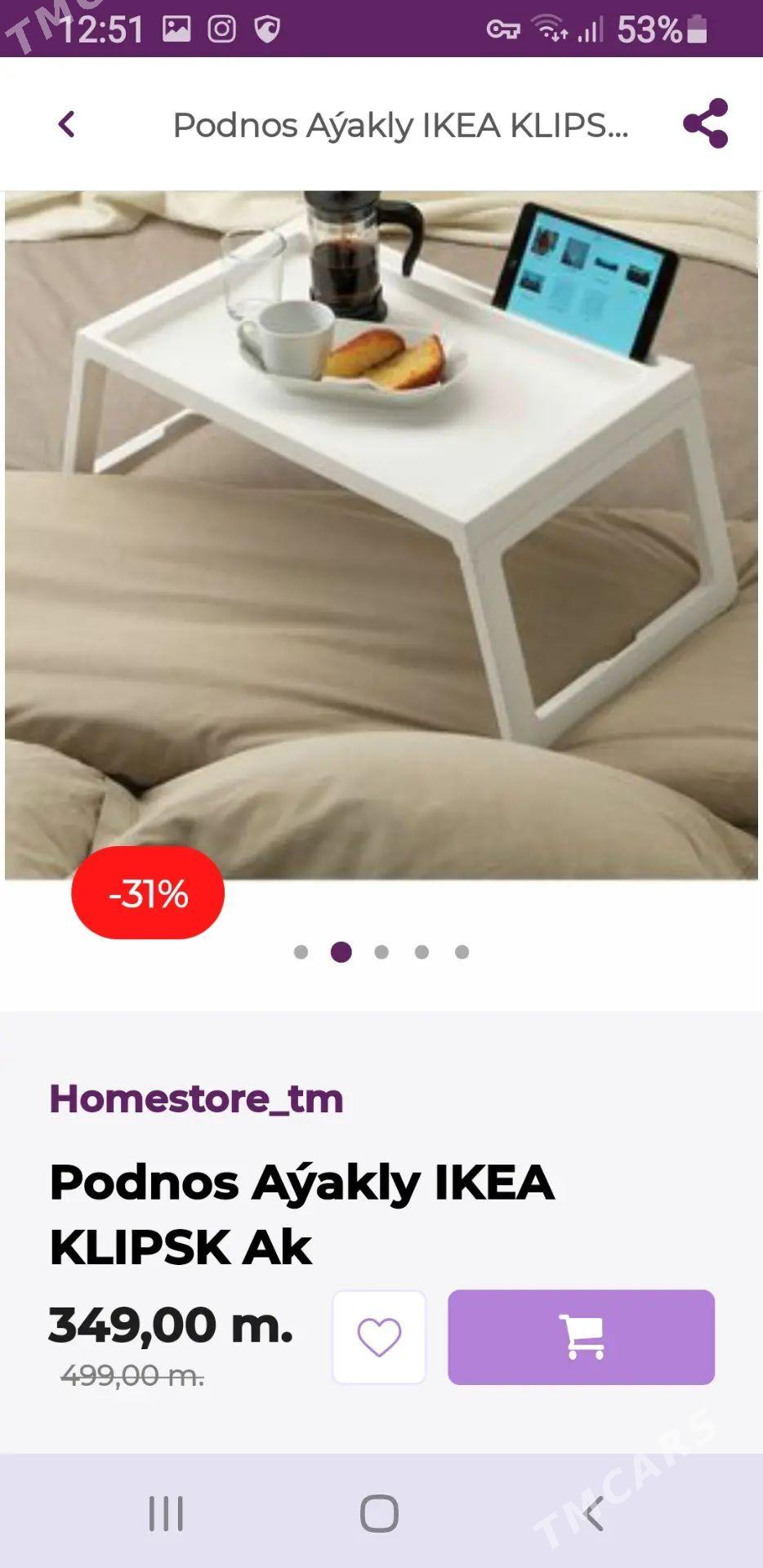Screen dimensions: 763x1568
Task: Share this IKEA tray listing
Action: [705, 124]
